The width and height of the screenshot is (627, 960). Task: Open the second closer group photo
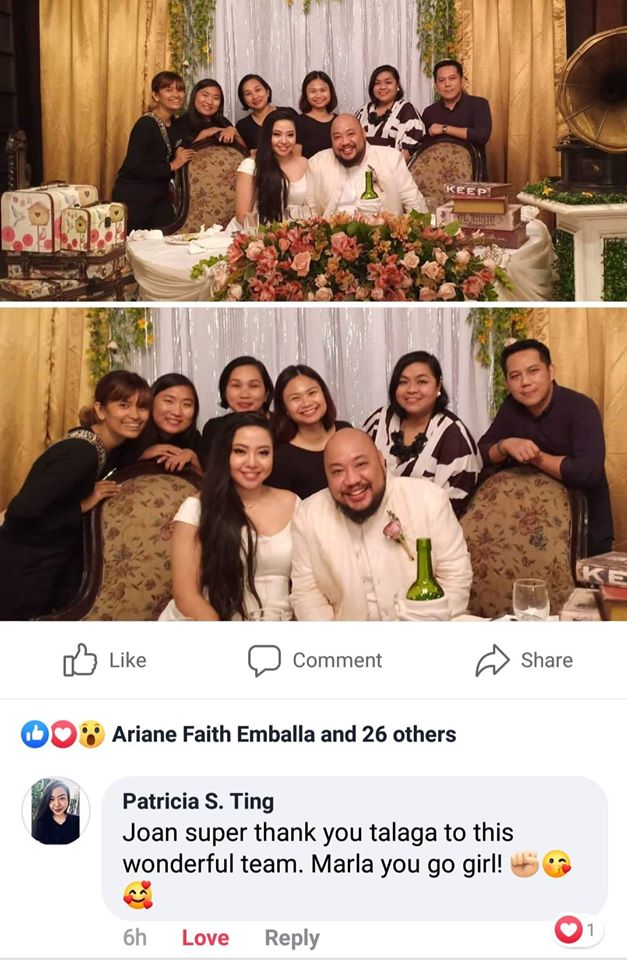point(313,464)
